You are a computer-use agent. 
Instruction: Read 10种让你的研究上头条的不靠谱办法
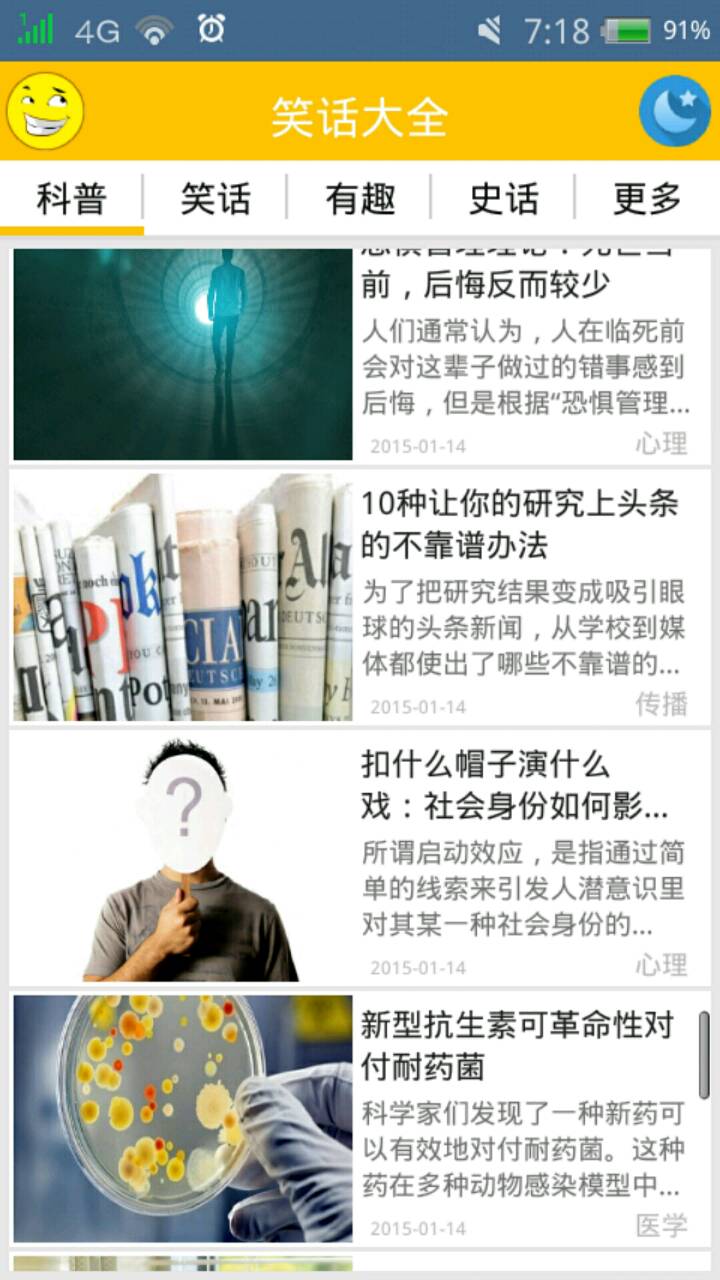(360, 597)
